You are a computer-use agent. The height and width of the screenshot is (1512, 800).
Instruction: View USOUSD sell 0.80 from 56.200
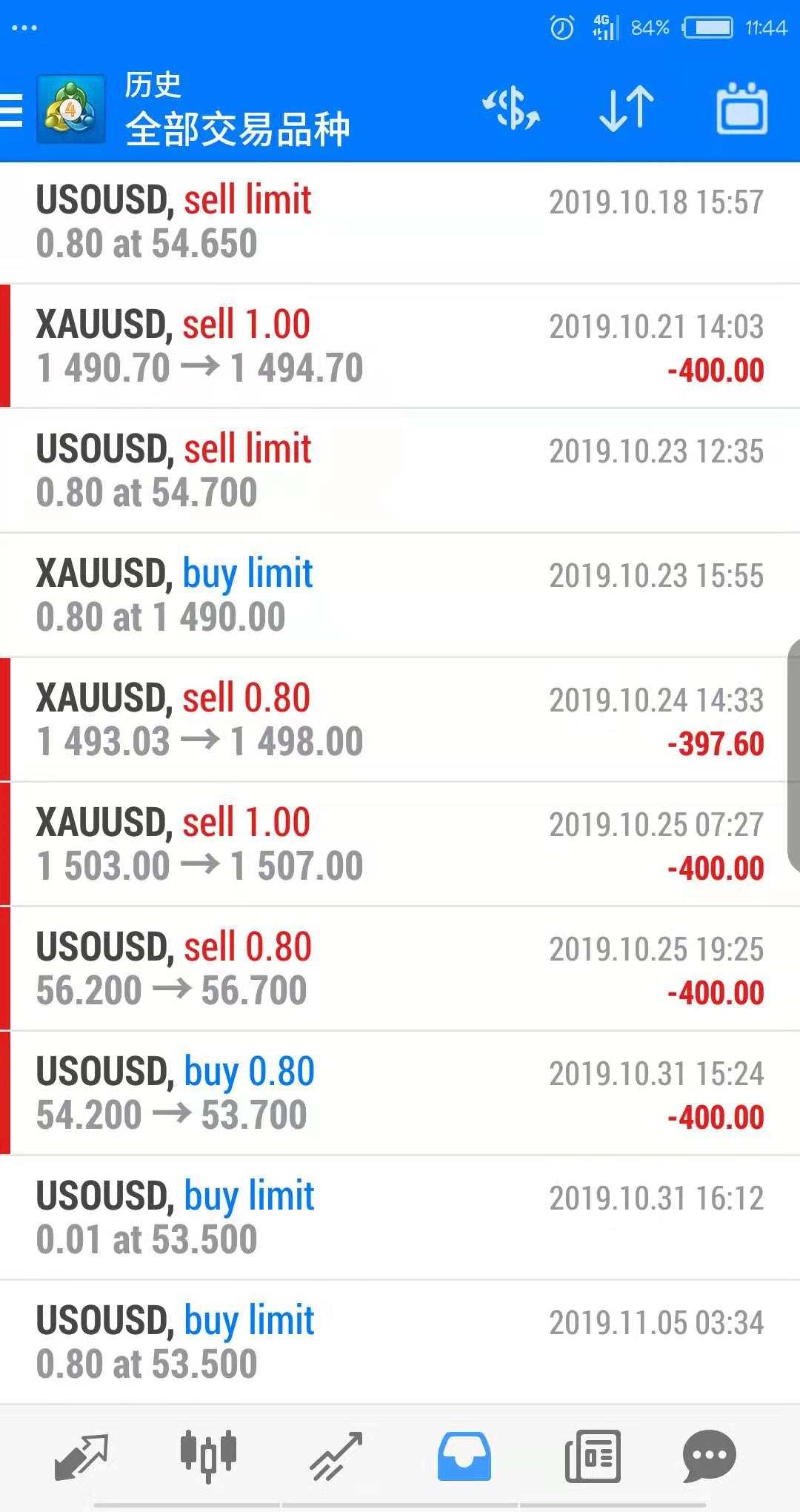[x=400, y=969]
